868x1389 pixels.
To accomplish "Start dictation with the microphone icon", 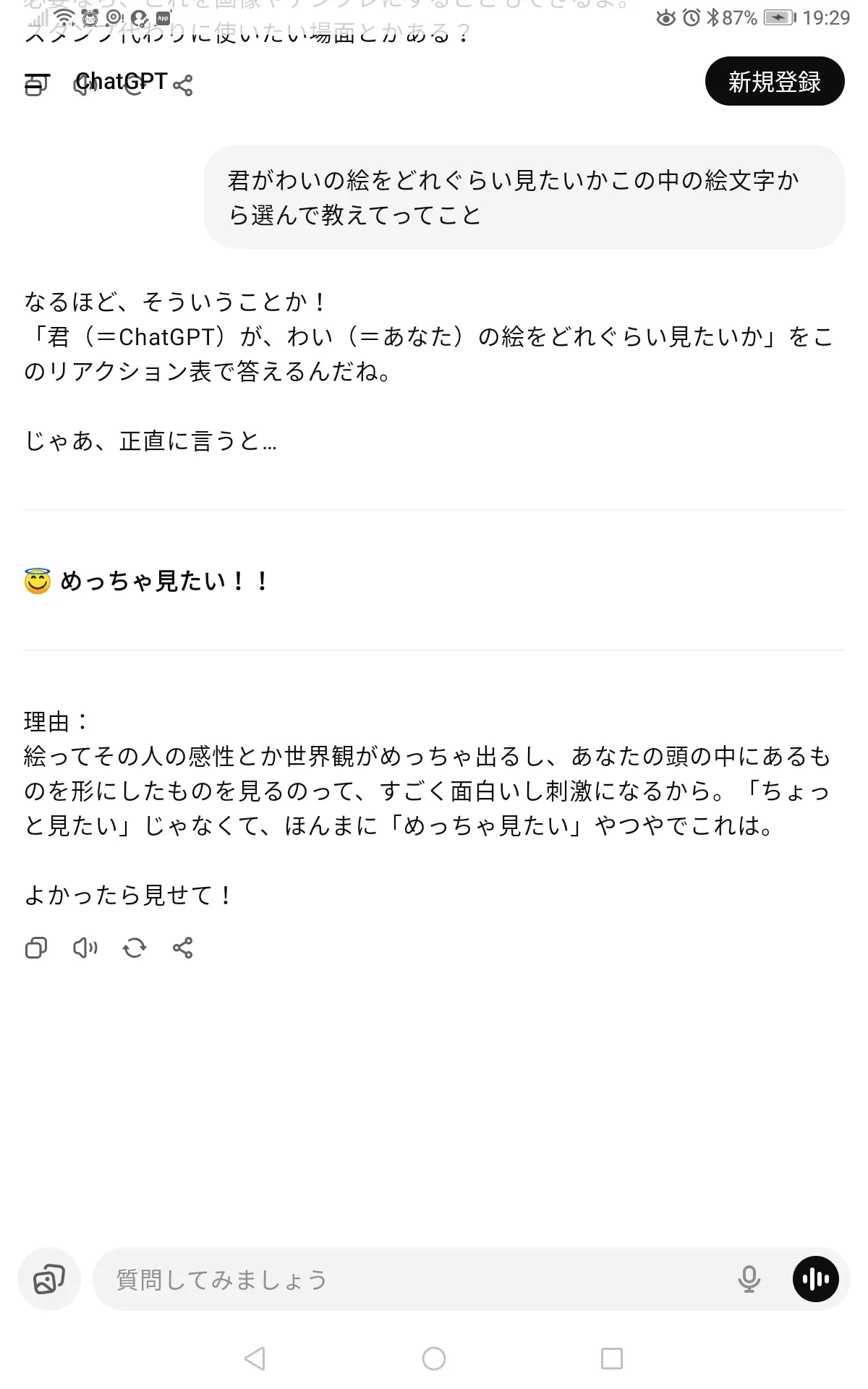I will click(x=749, y=1280).
